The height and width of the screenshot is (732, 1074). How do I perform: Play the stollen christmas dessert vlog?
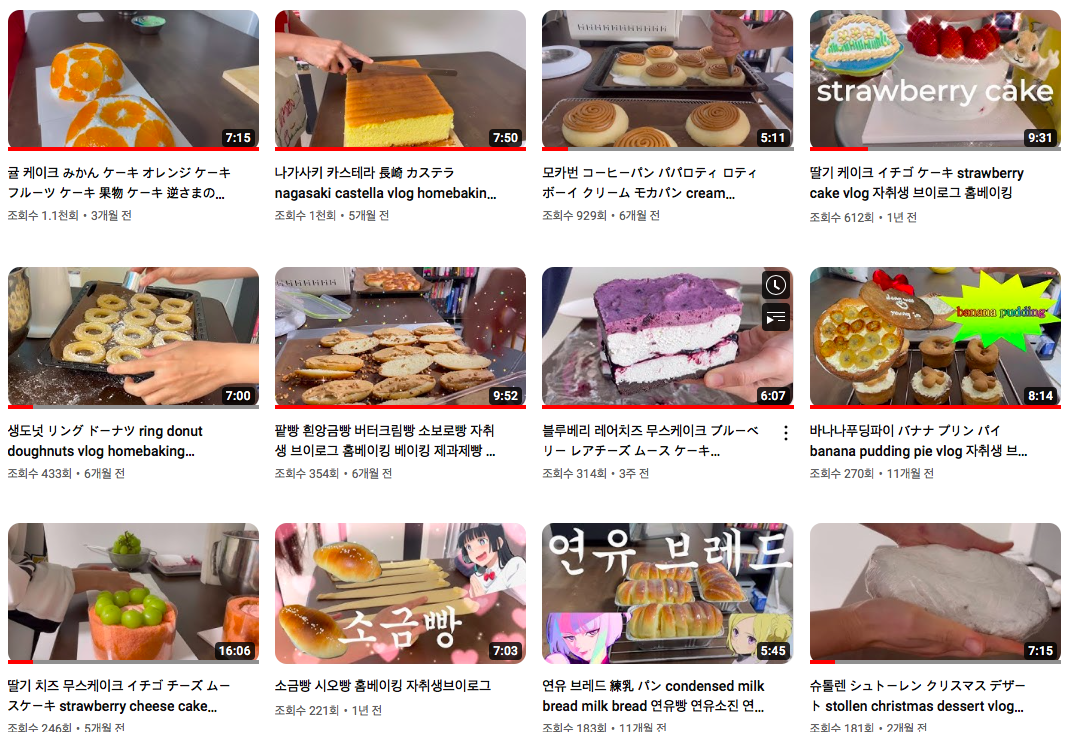(x=935, y=592)
